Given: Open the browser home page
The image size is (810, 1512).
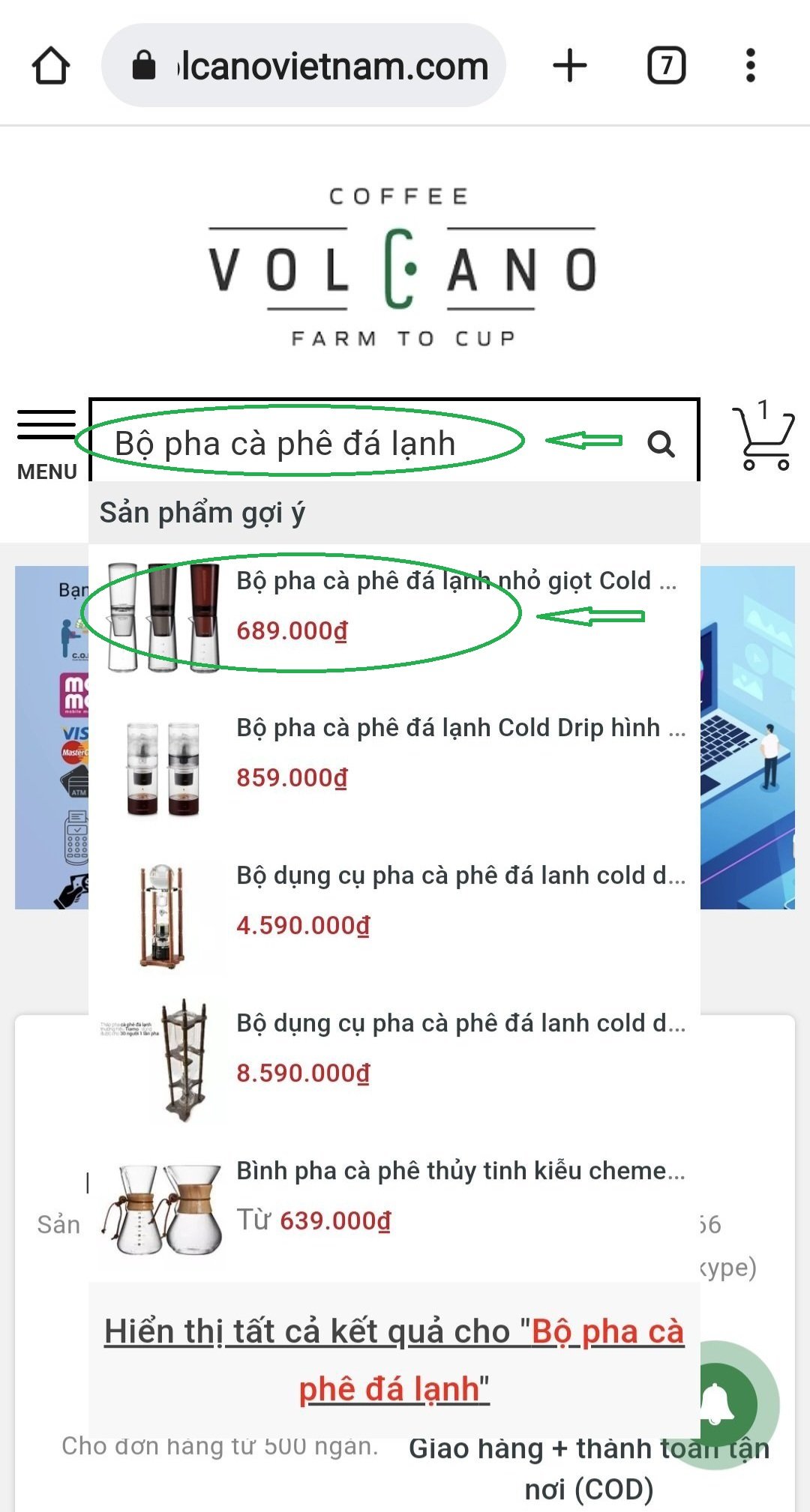Looking at the screenshot, I should [x=51, y=66].
